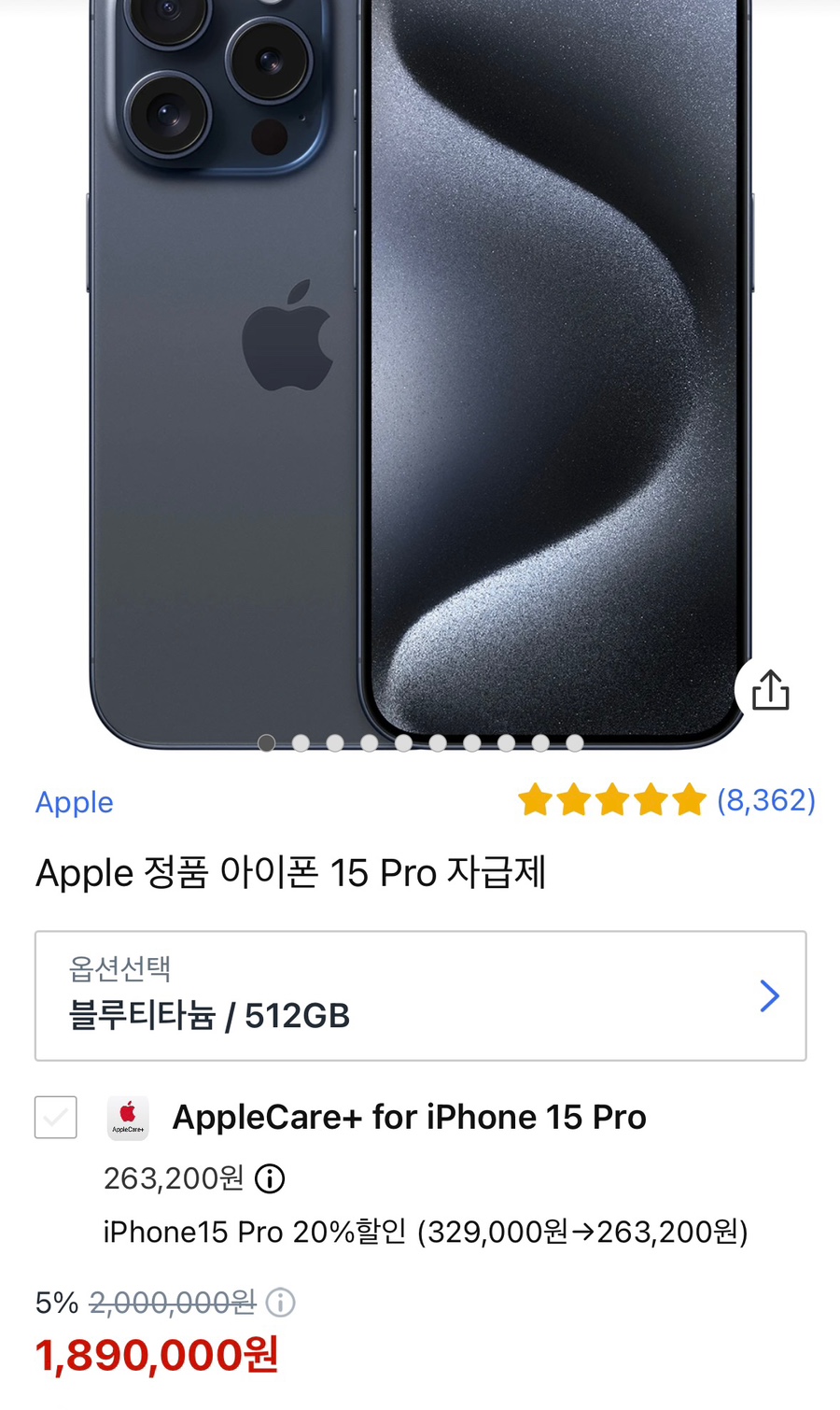
Task: Tap info icon beside 2,000,000원 original price
Action: pos(280,1303)
